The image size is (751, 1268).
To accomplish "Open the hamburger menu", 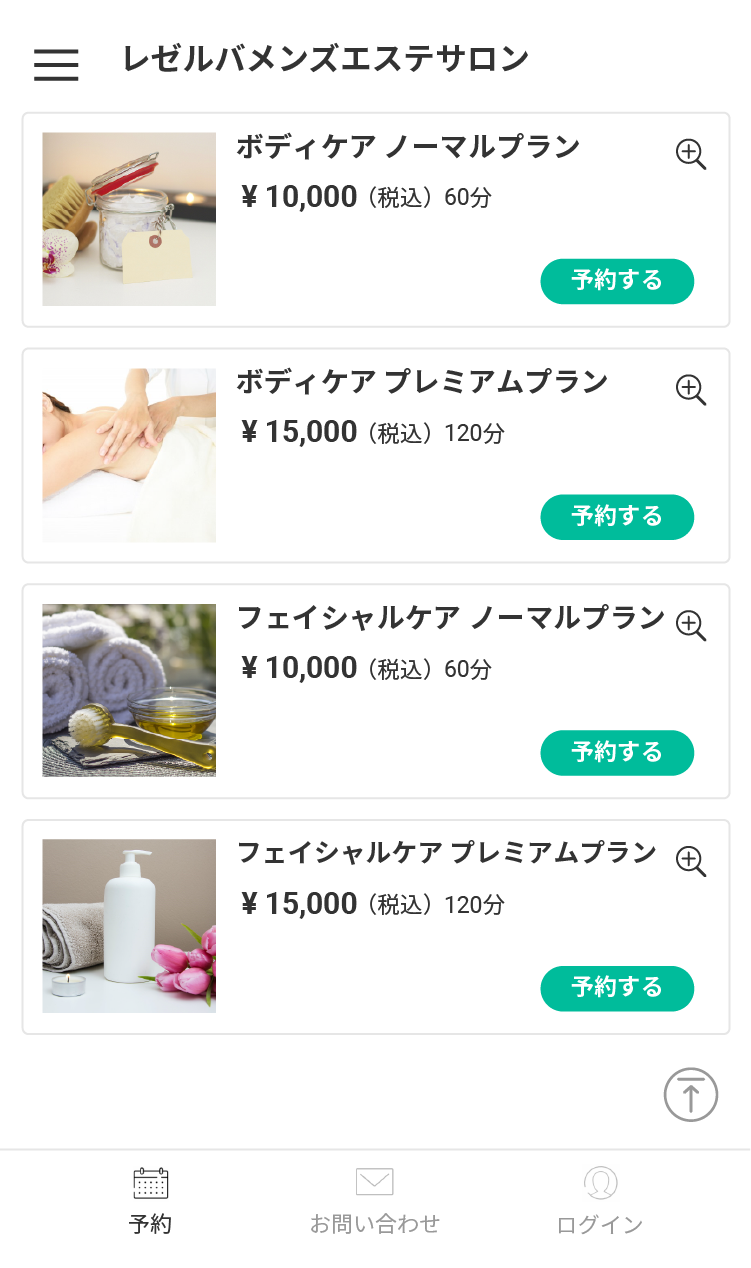I will tap(56, 64).
